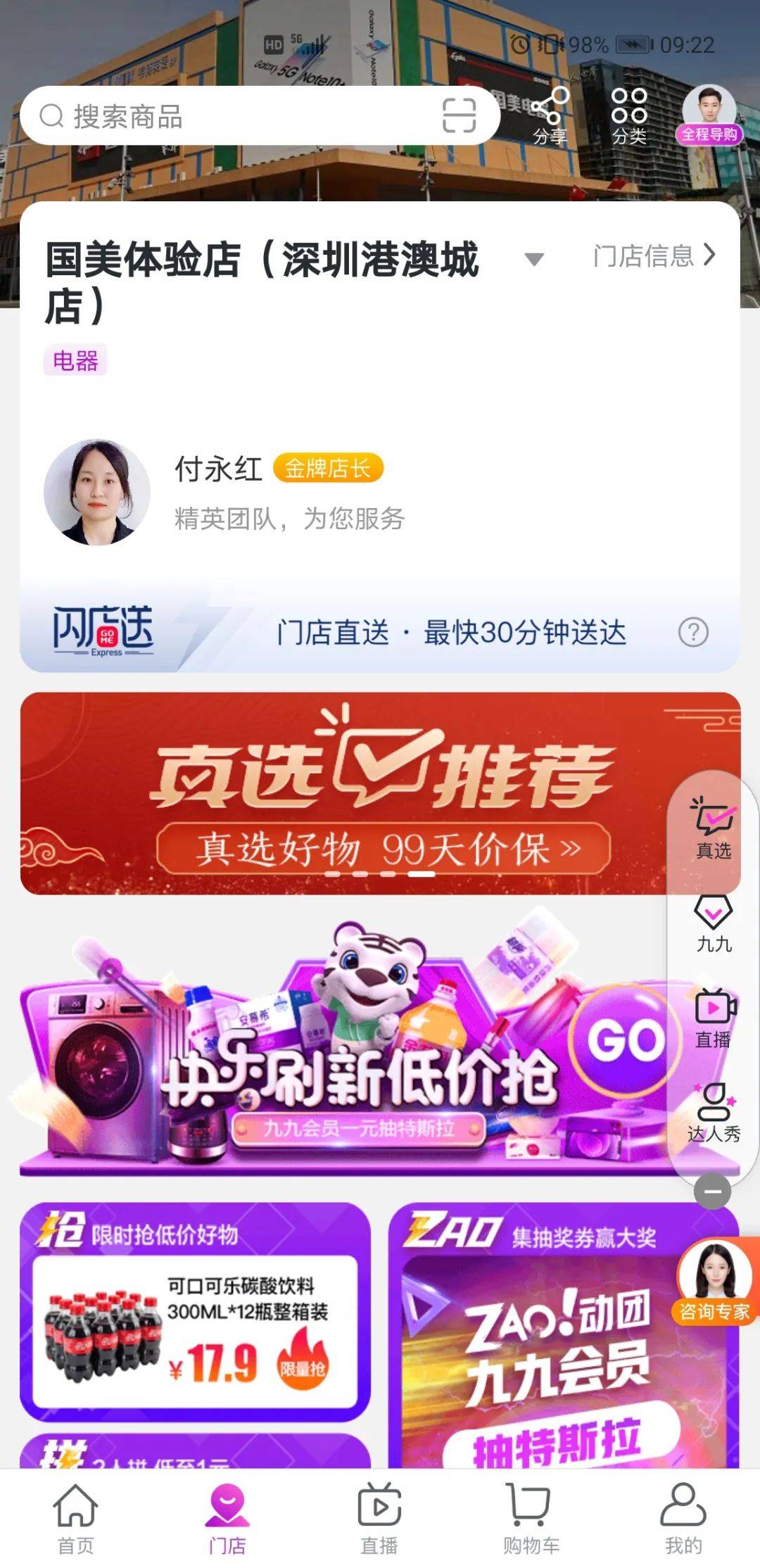Open 直播 in the floating side menu
Image resolution: width=760 pixels, height=1568 pixels.
click(714, 1018)
